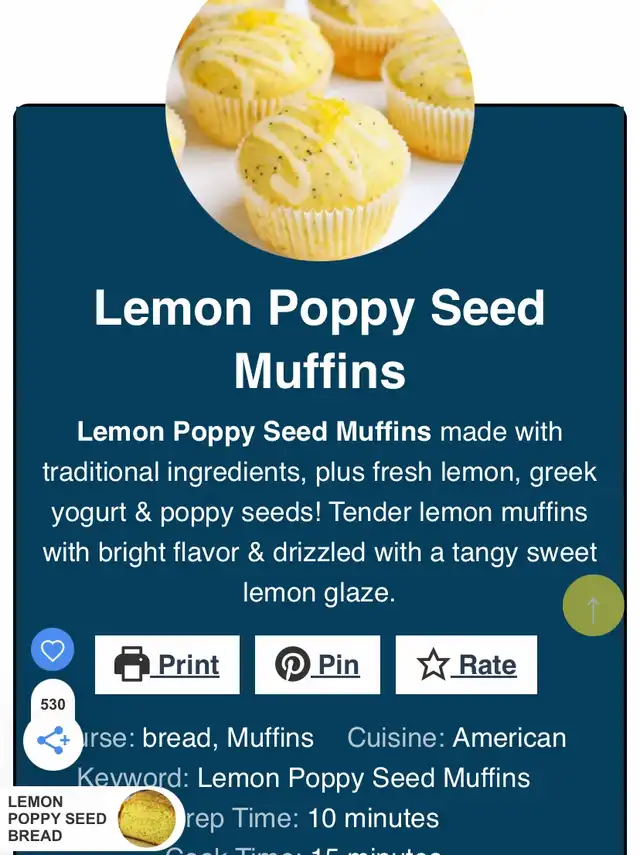Print the Lemon Poppy Seed Muffins recipe
Viewport: 640px width, 855px height.
[x=167, y=665]
